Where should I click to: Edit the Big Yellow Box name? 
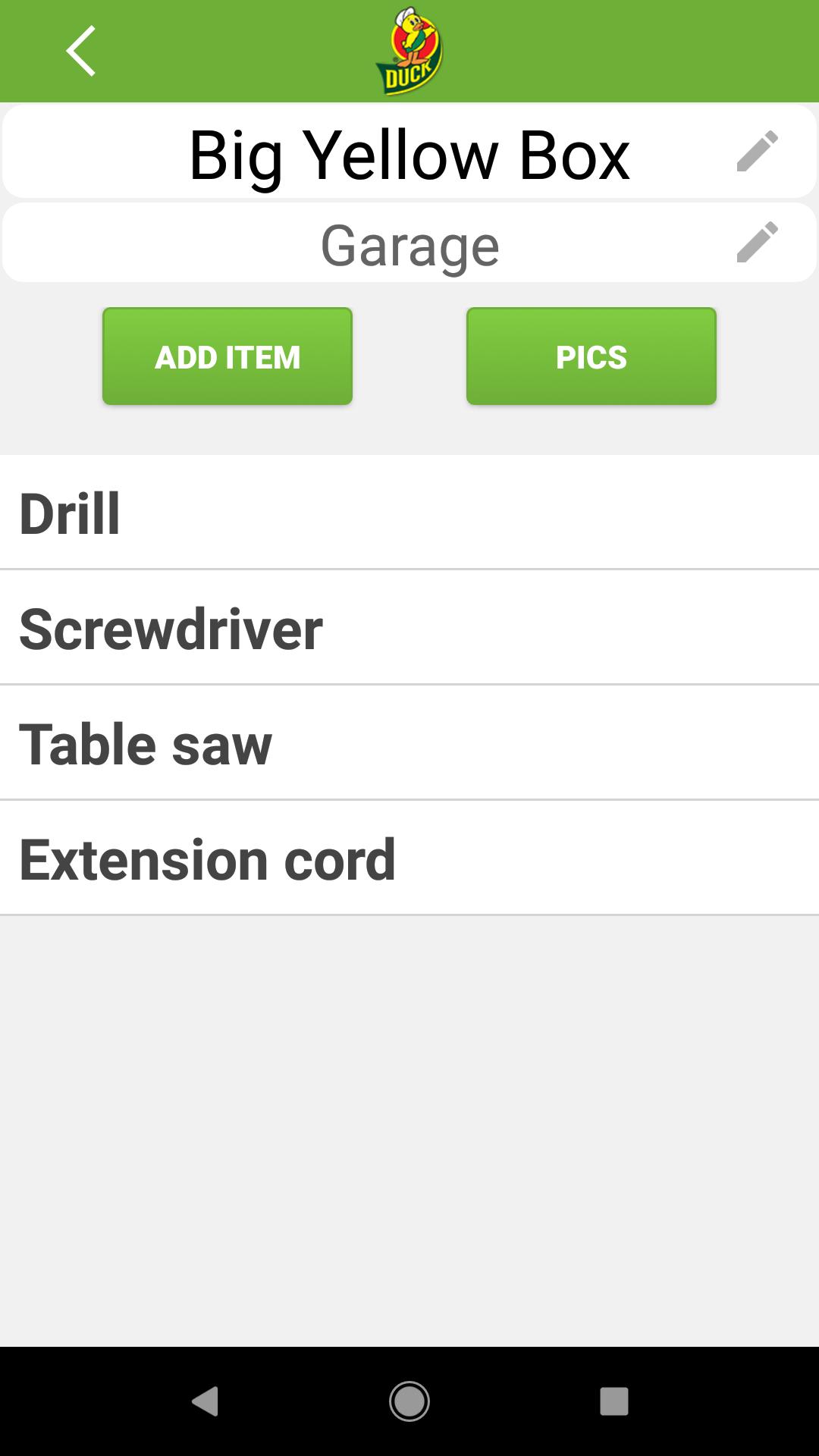pyautogui.click(x=757, y=151)
